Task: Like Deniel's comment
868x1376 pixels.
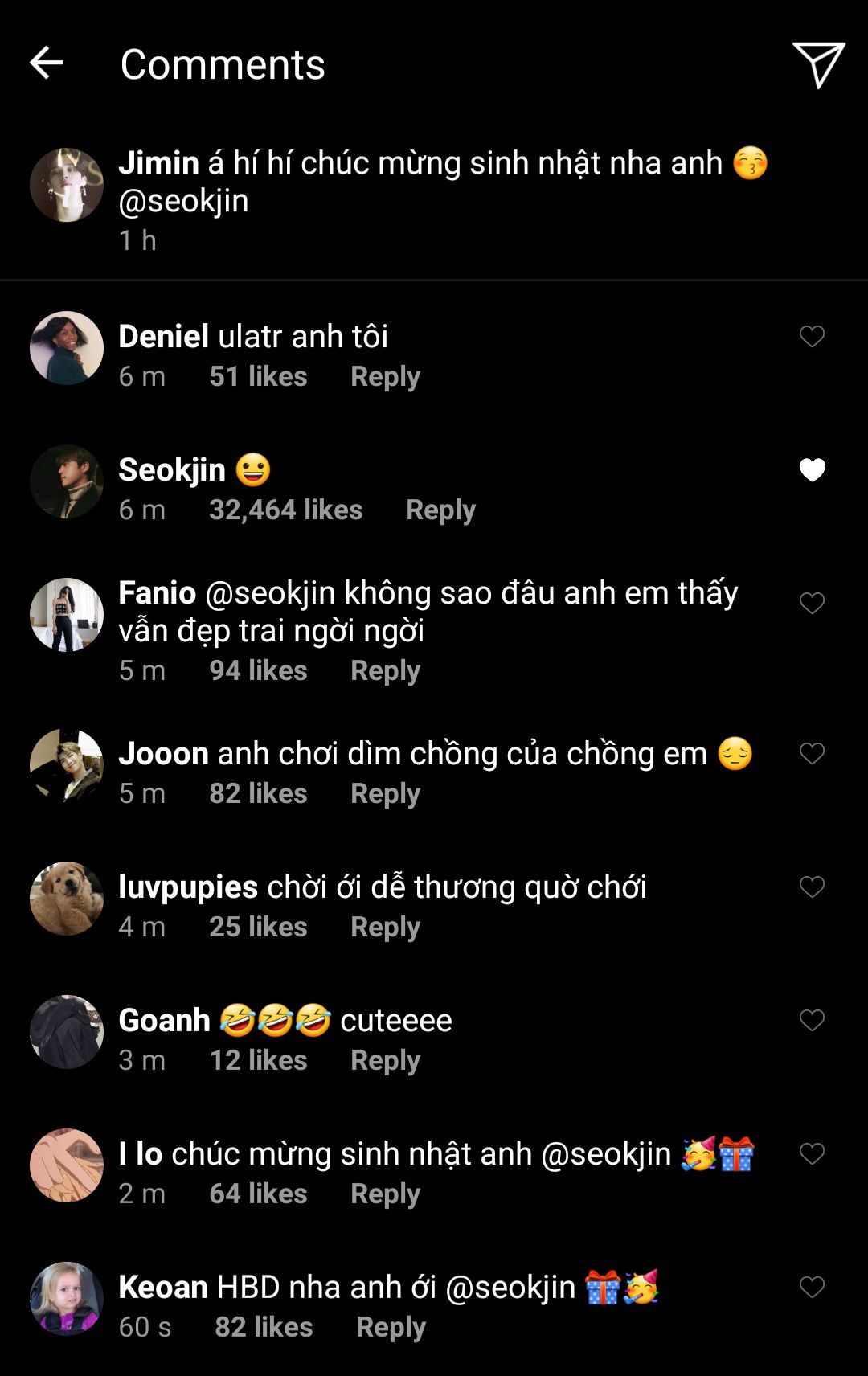Action: (x=812, y=337)
